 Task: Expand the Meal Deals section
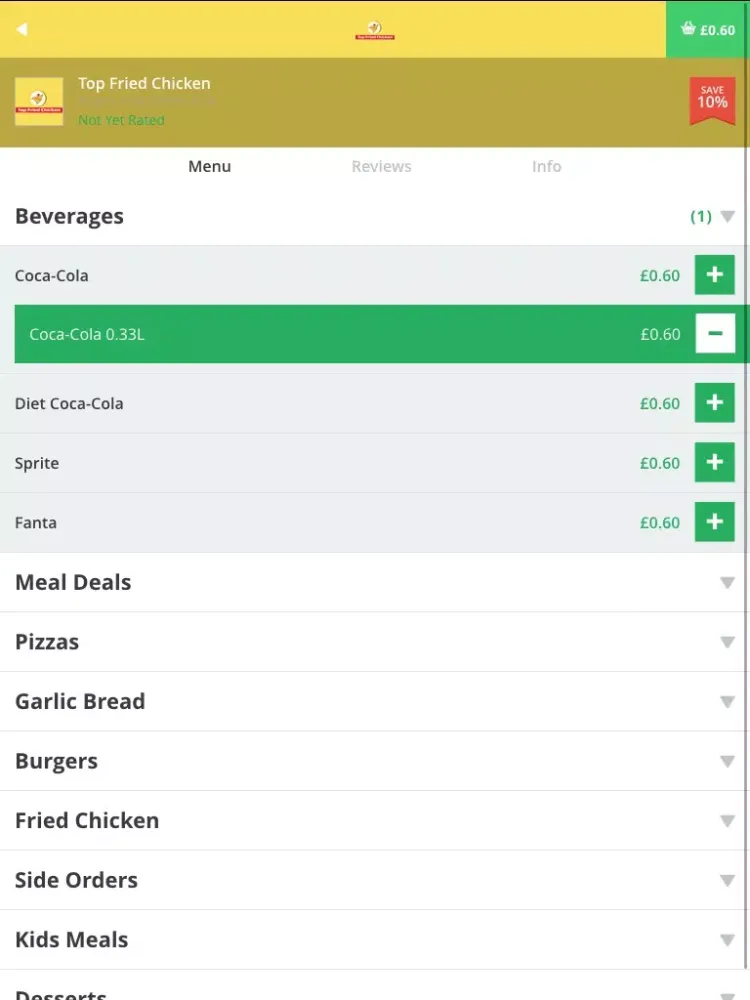[727, 582]
